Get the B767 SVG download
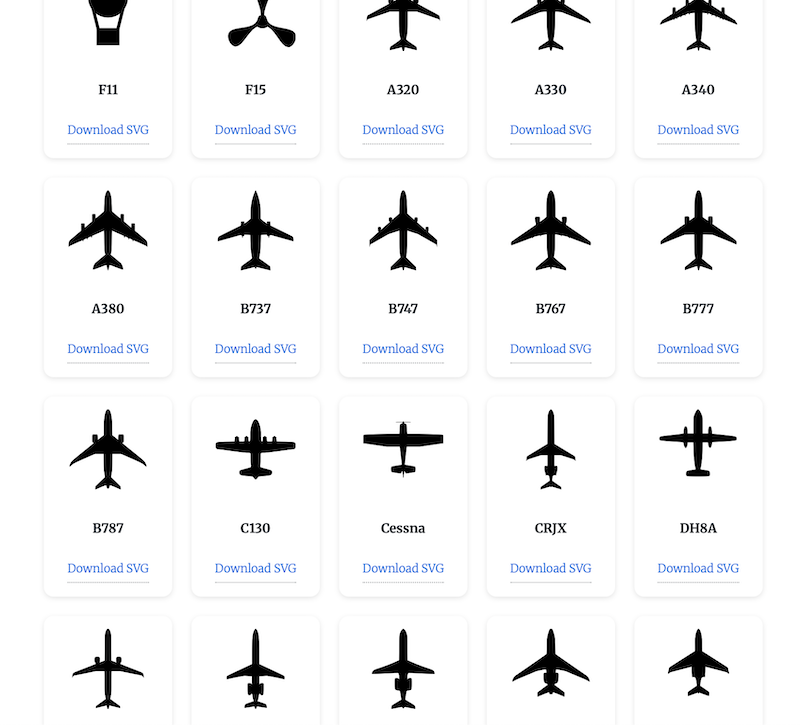The image size is (800, 725). [x=550, y=349]
